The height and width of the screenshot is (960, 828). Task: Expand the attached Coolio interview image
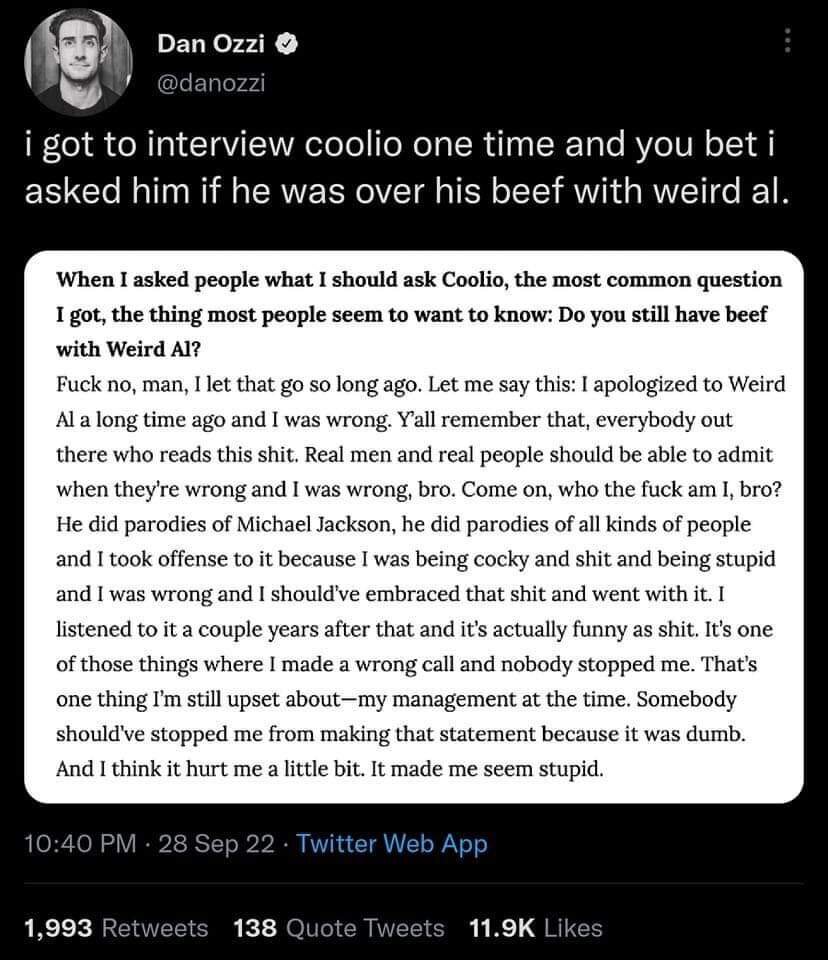413,527
